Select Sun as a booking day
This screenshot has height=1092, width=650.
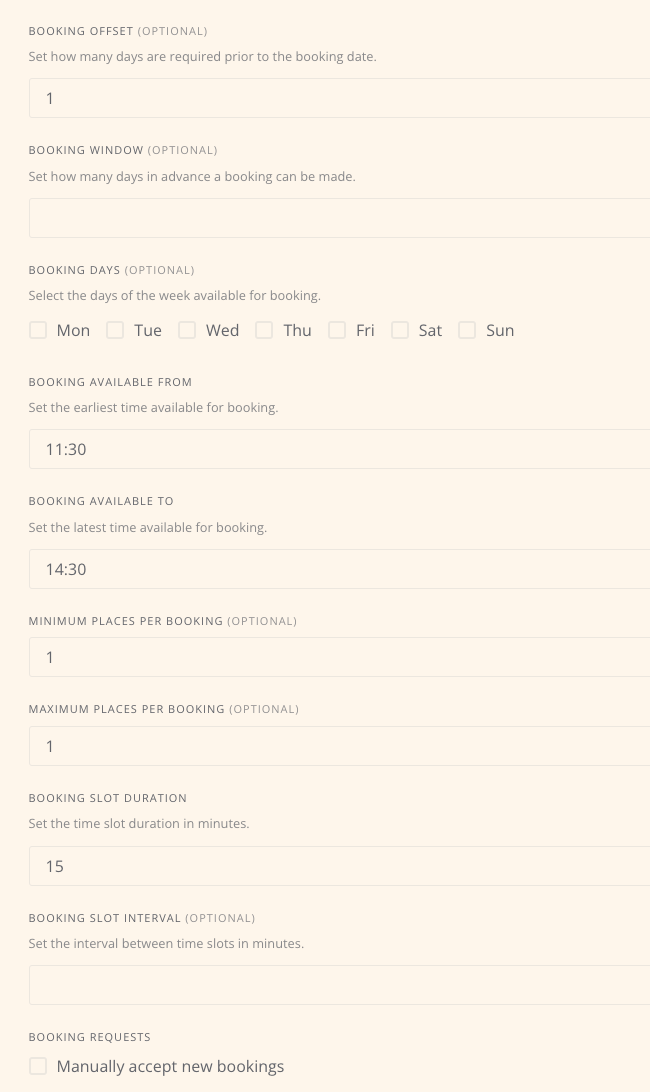point(467,330)
